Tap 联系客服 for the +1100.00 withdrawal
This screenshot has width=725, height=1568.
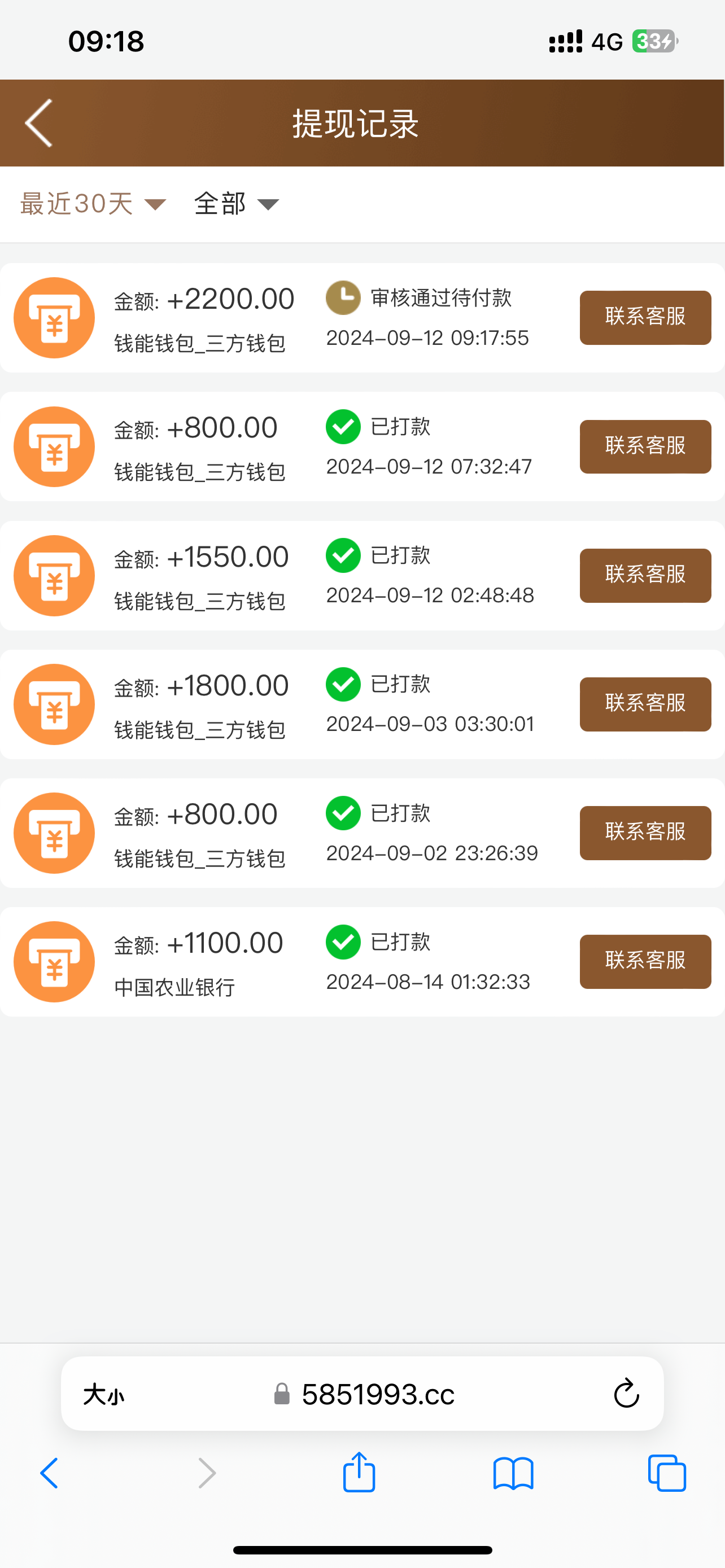645,961
